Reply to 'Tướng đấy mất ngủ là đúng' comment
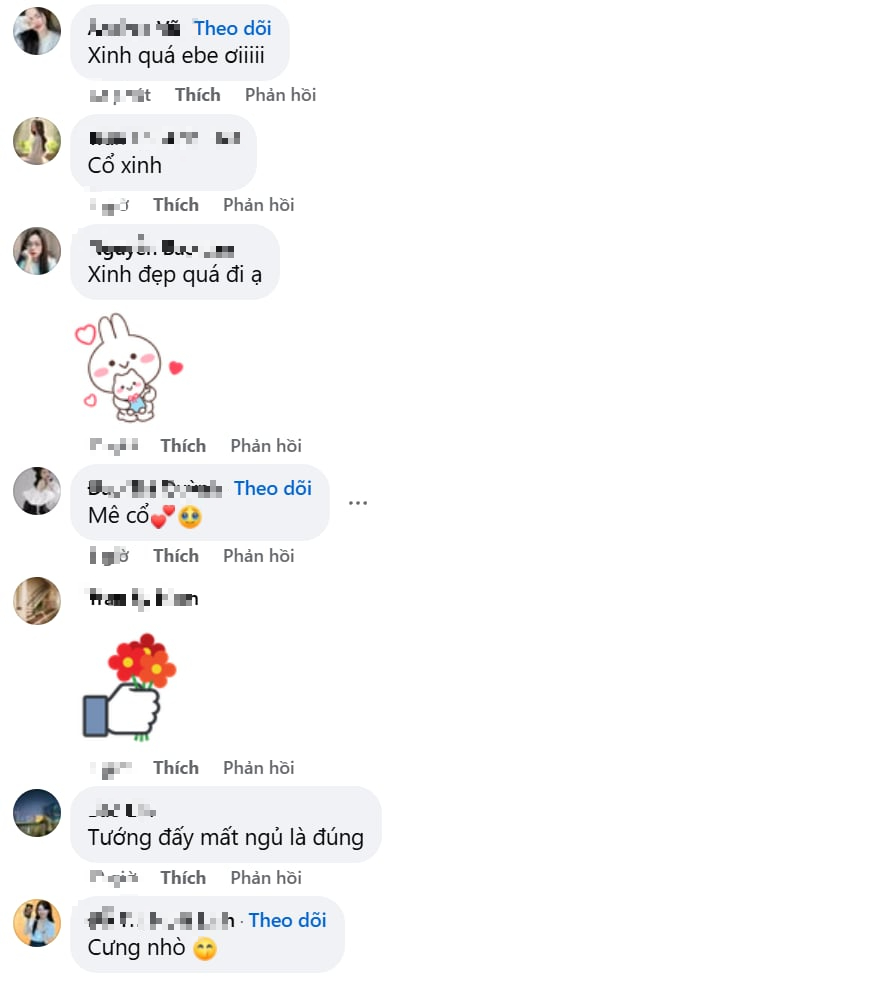The image size is (889, 981). pos(266,878)
